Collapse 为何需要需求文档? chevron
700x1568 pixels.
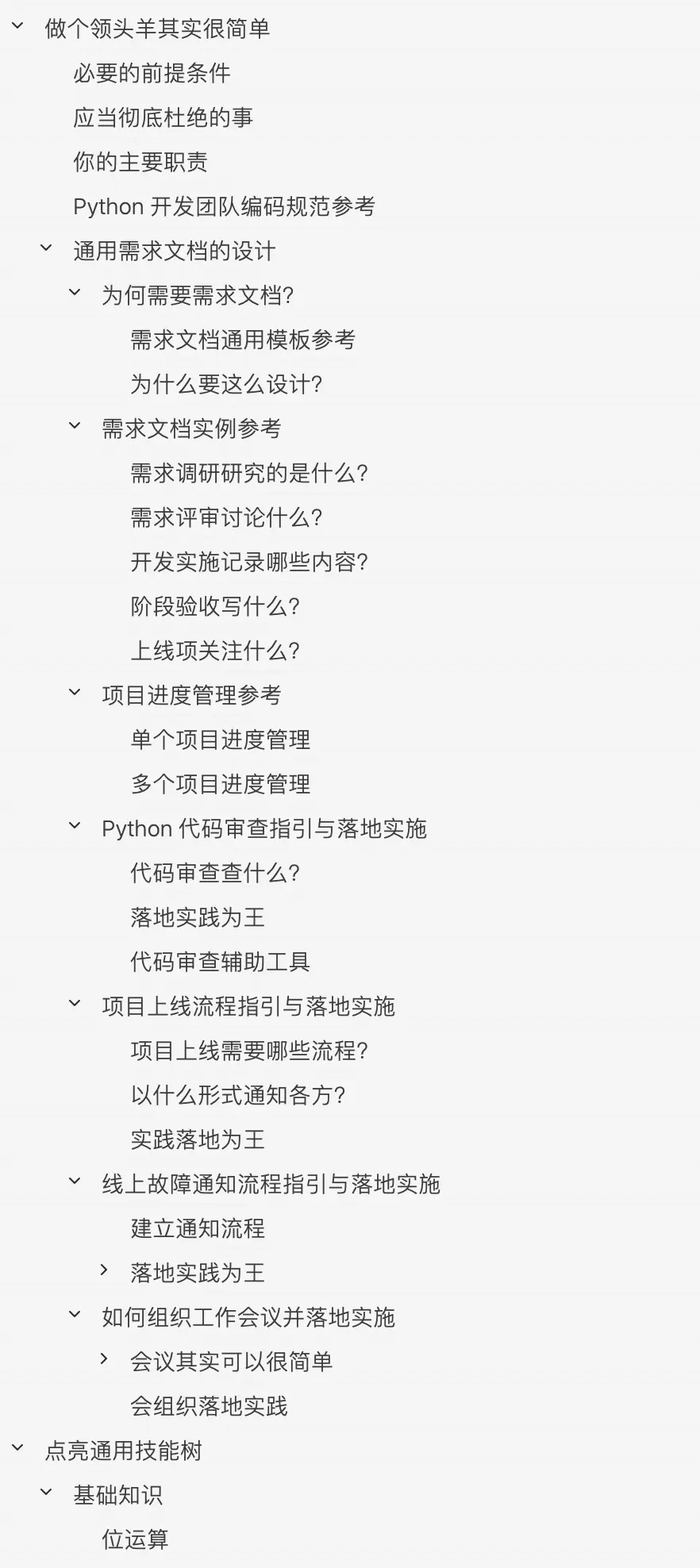(x=75, y=294)
